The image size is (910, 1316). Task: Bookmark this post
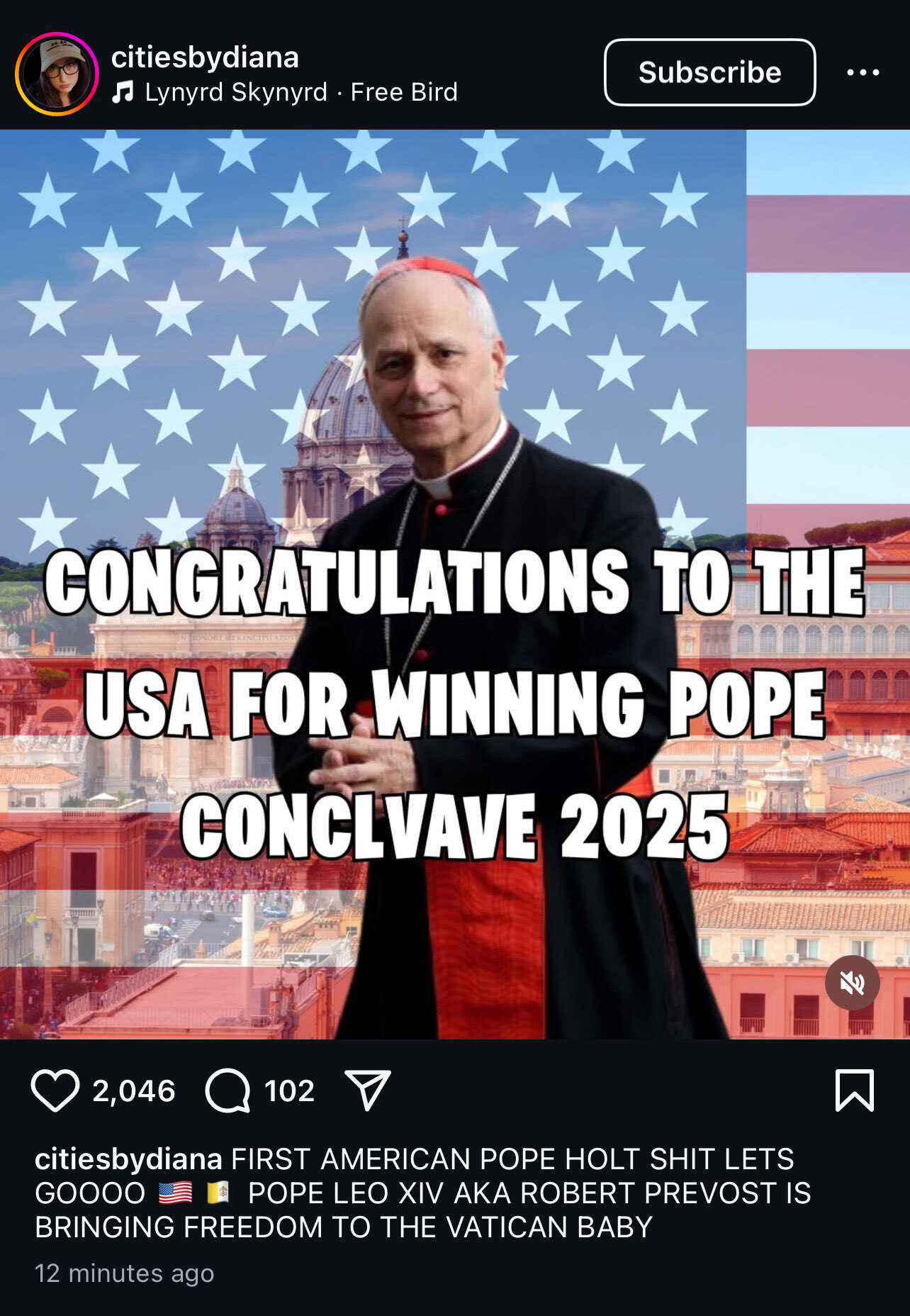coord(855,1091)
